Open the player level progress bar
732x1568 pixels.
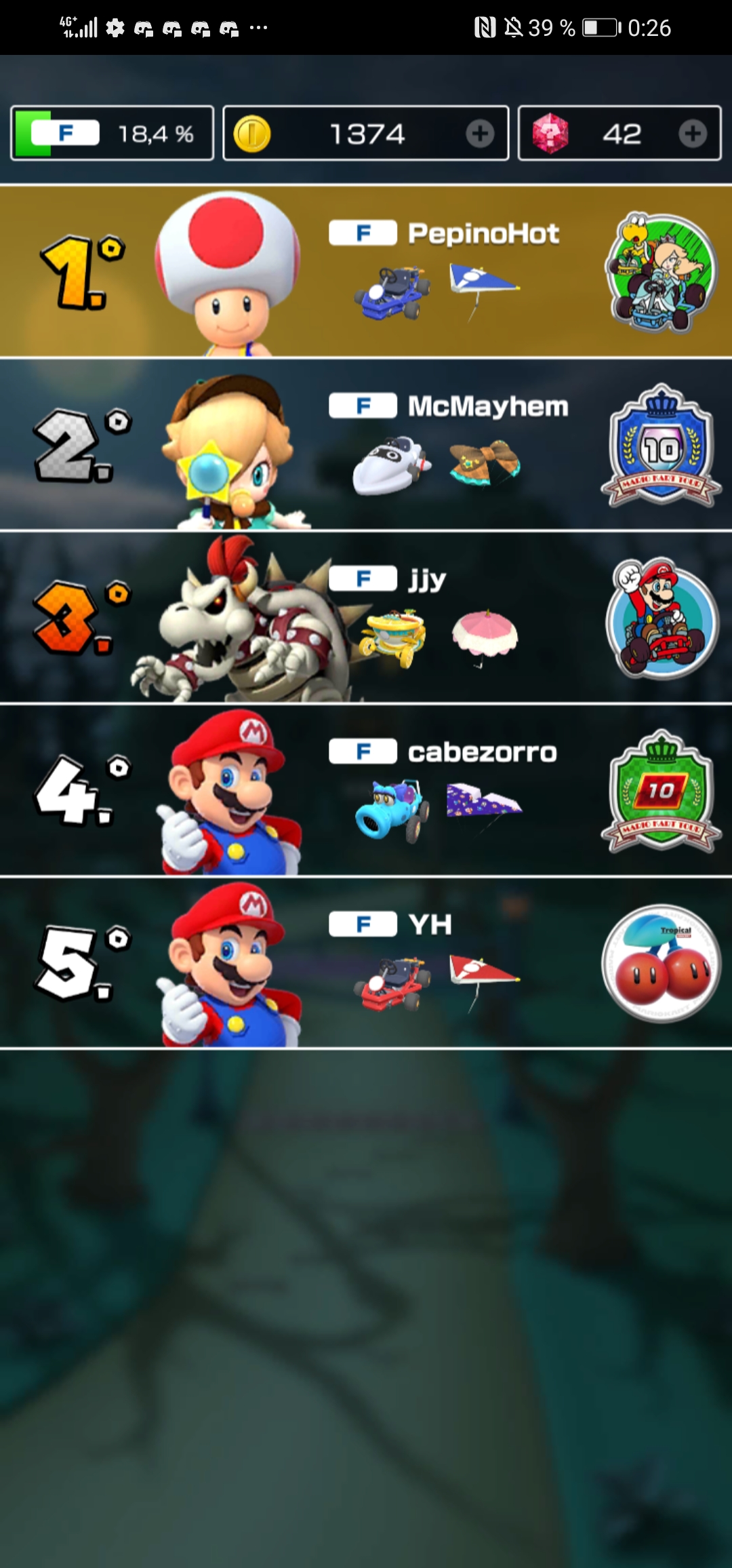112,134
